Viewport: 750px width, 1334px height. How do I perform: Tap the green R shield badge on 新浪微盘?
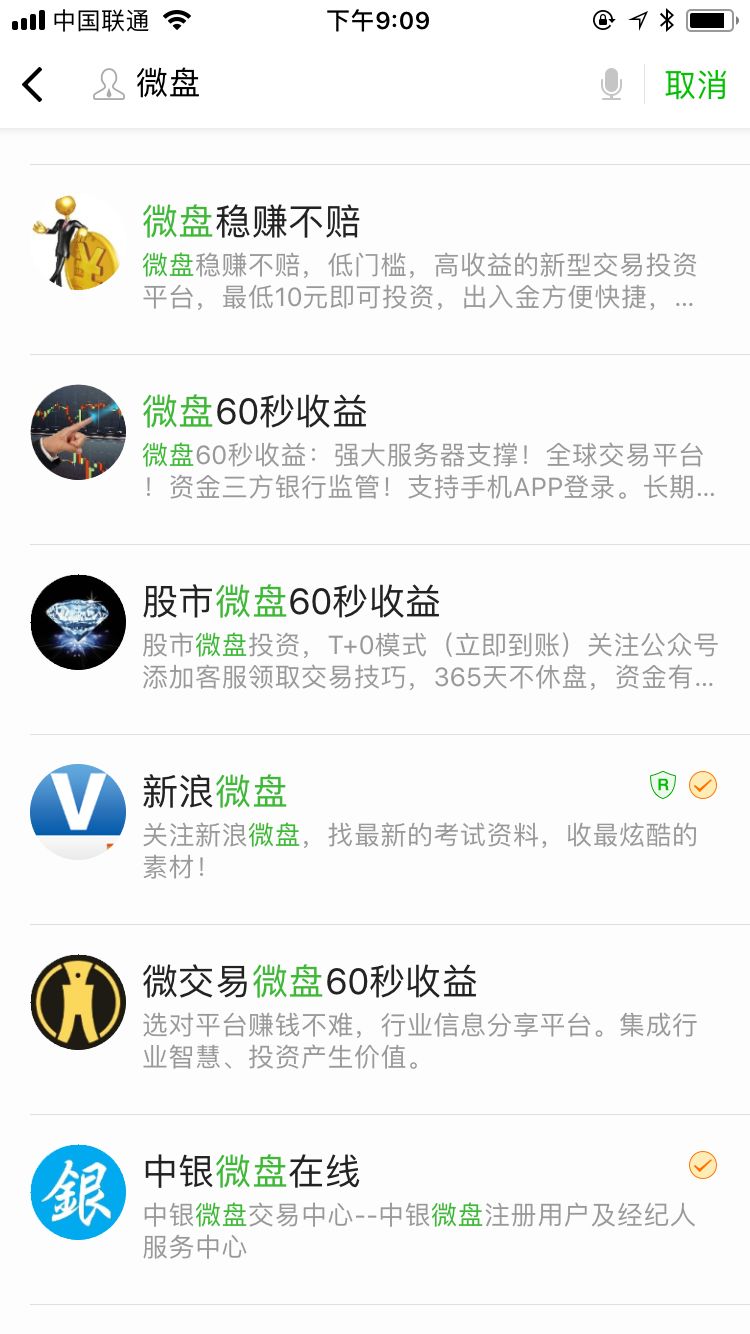tap(662, 786)
